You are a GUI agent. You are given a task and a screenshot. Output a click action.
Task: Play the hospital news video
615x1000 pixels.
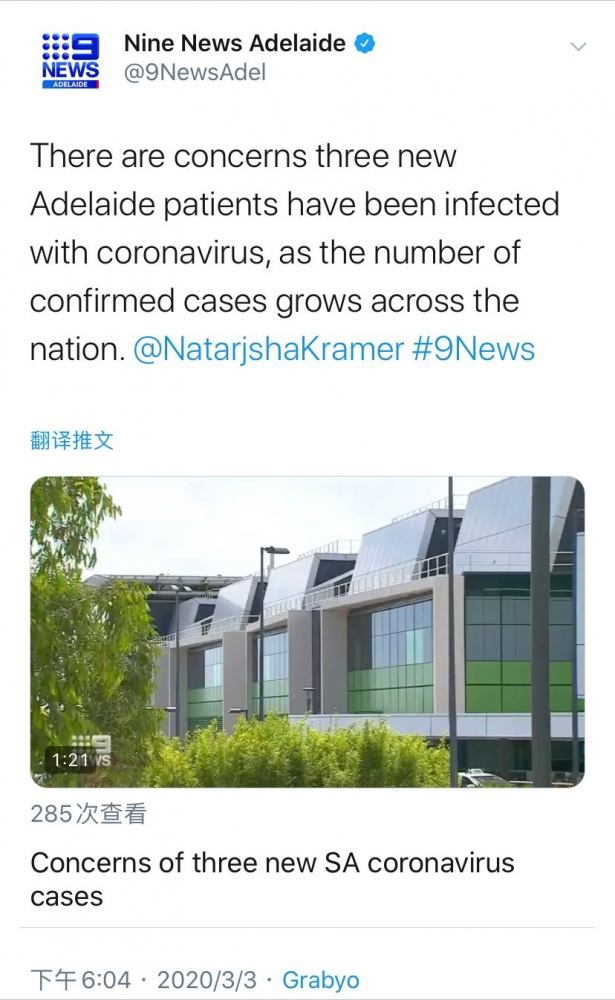coord(306,632)
